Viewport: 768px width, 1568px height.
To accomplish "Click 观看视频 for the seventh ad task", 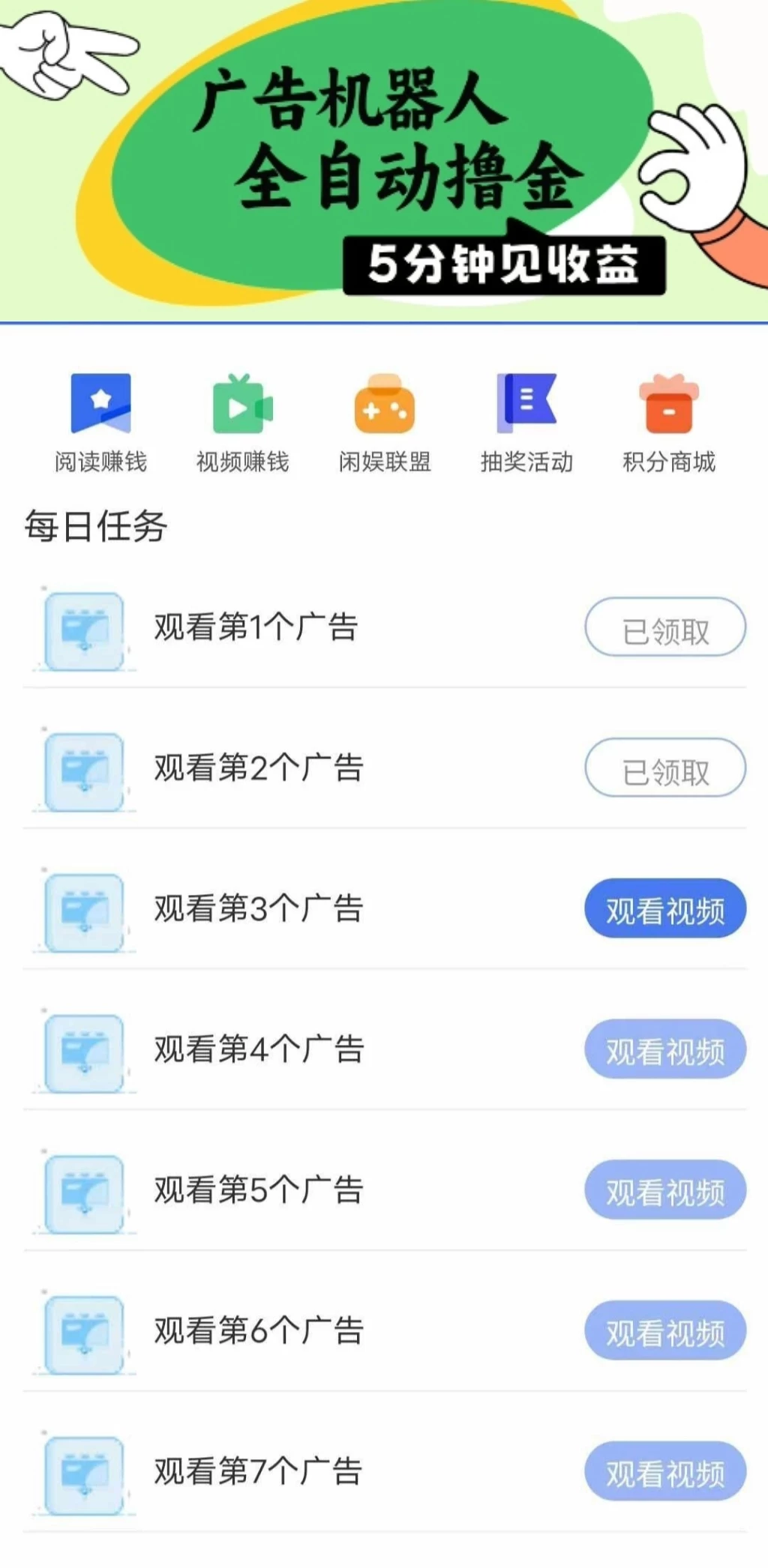I will click(664, 1469).
